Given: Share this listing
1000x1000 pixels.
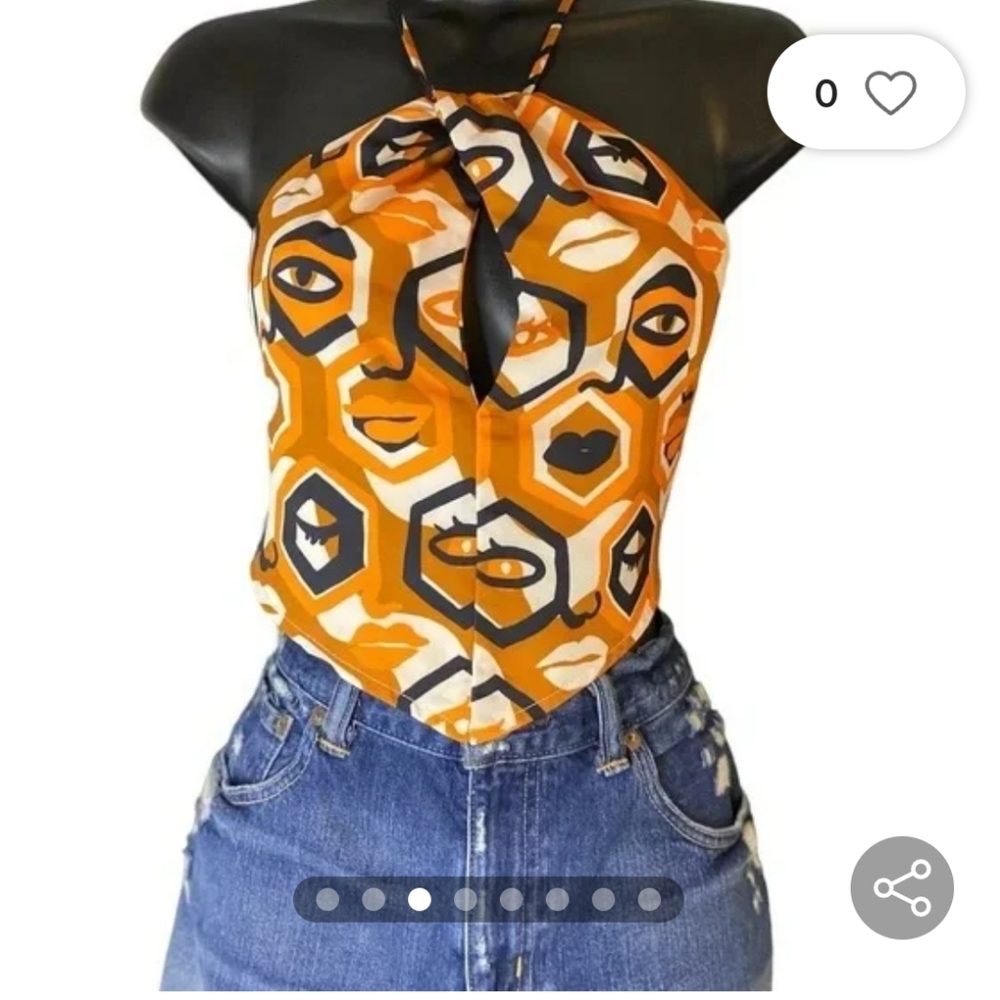Looking at the screenshot, I should (x=902, y=887).
